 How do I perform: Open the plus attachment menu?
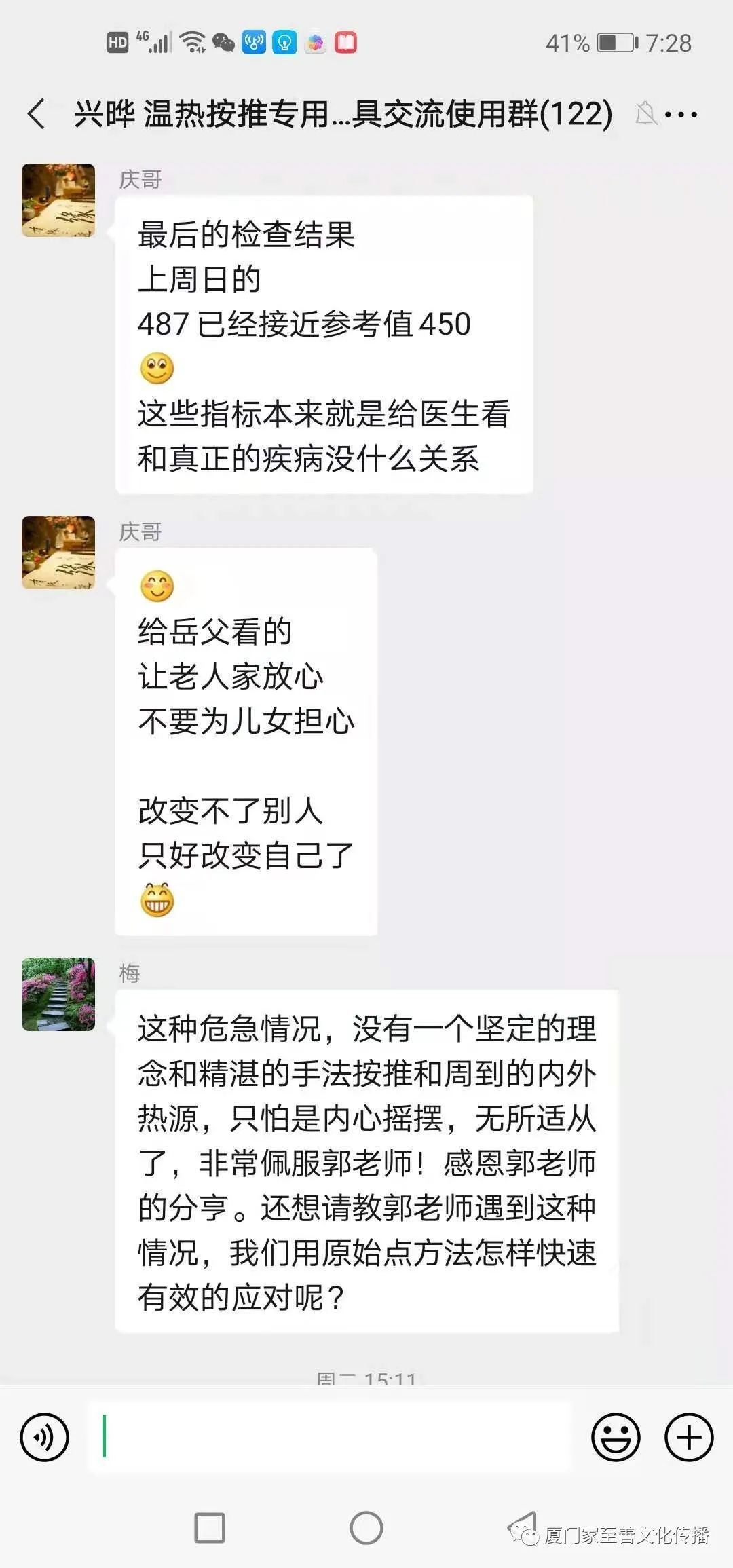(688, 1437)
